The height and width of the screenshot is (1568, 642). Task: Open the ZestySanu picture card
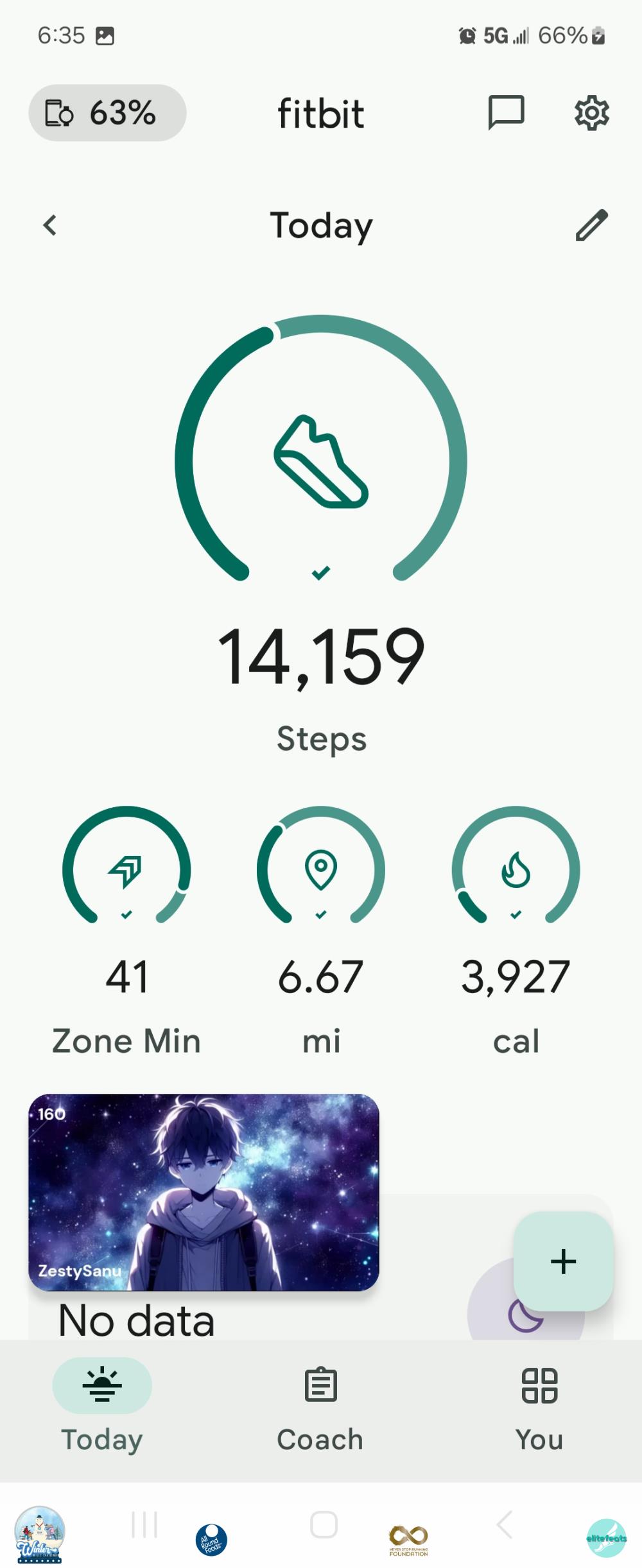tap(204, 1192)
